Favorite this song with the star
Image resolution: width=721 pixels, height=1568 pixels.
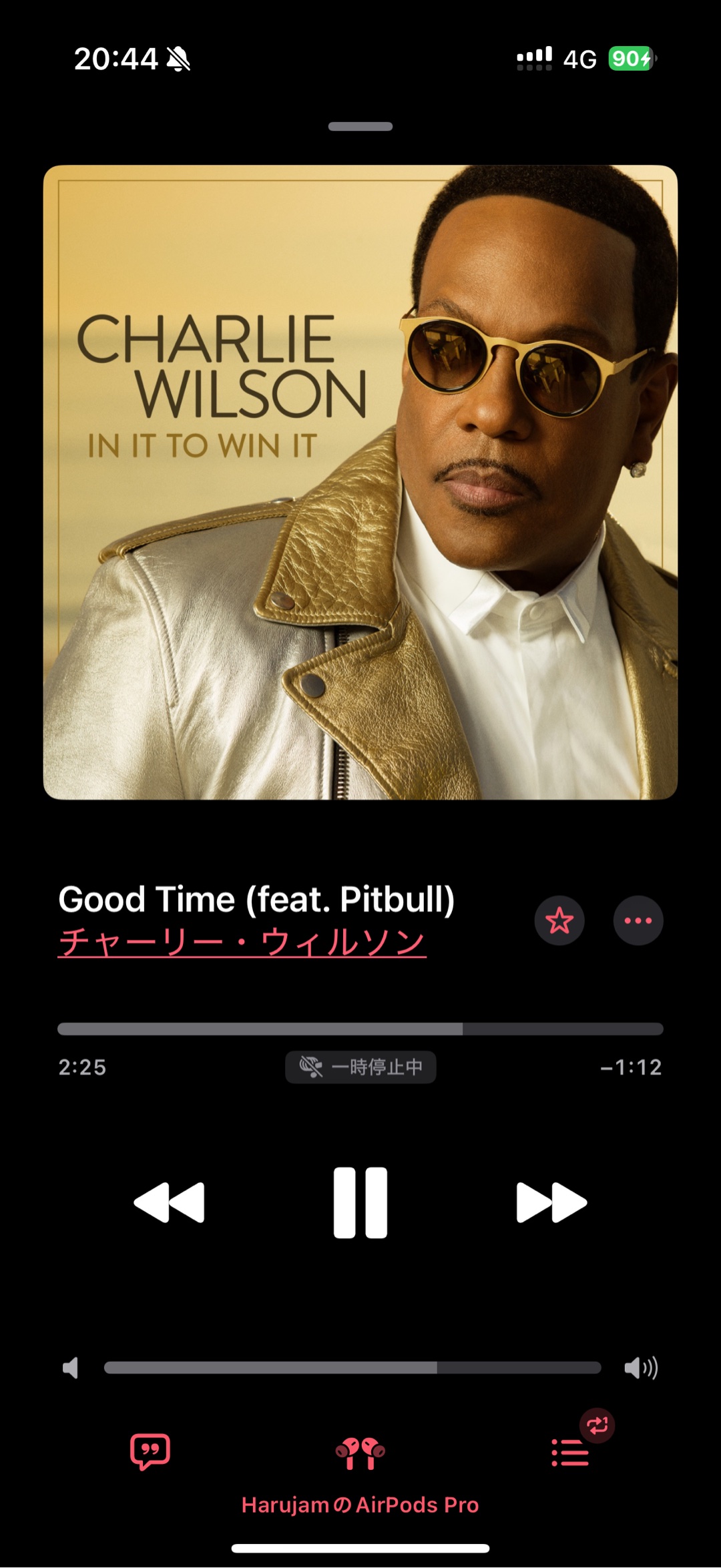[559, 921]
